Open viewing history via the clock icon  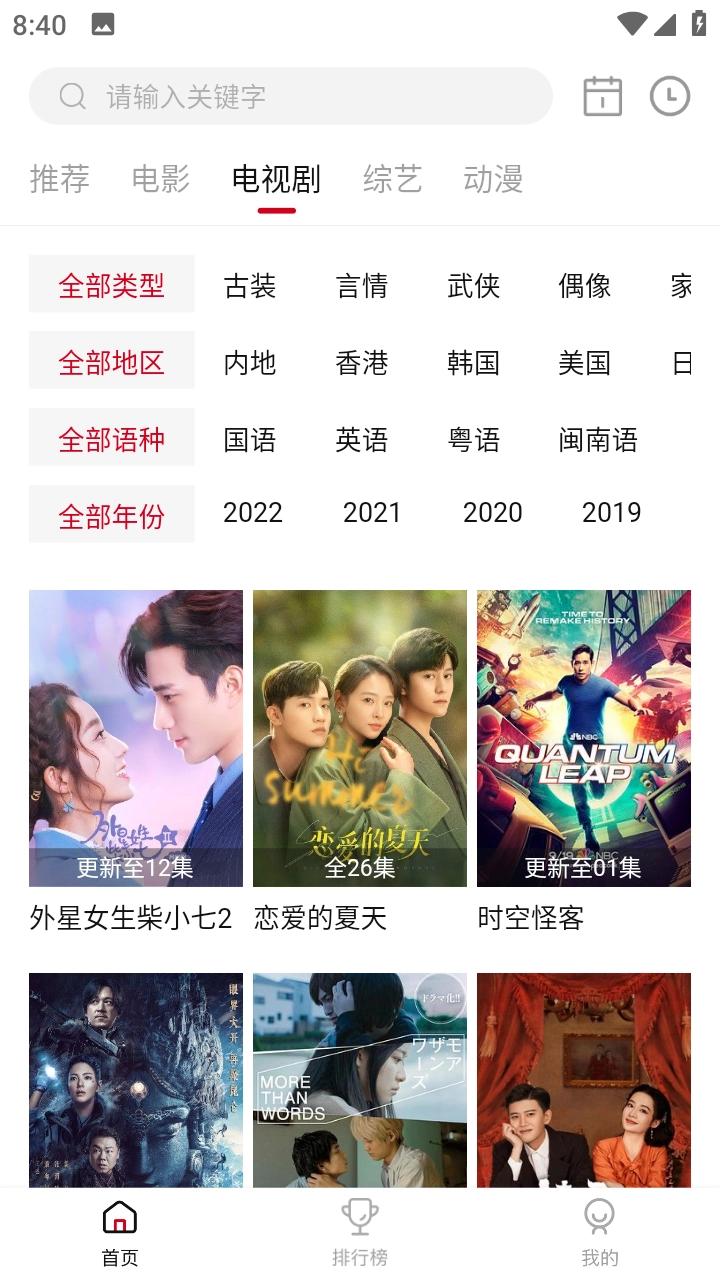(670, 96)
